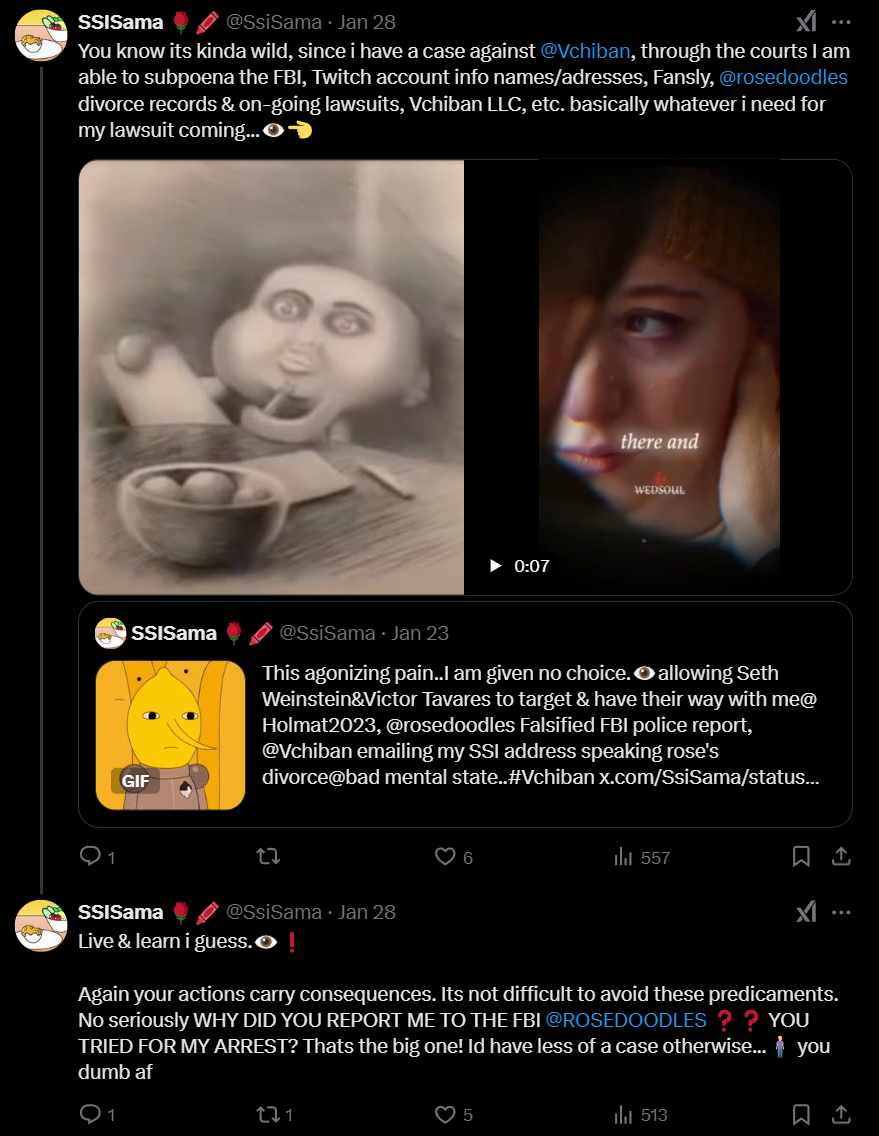The width and height of the screenshot is (879, 1136).
Task: Open the sketch drawing image
Action: coord(271,377)
